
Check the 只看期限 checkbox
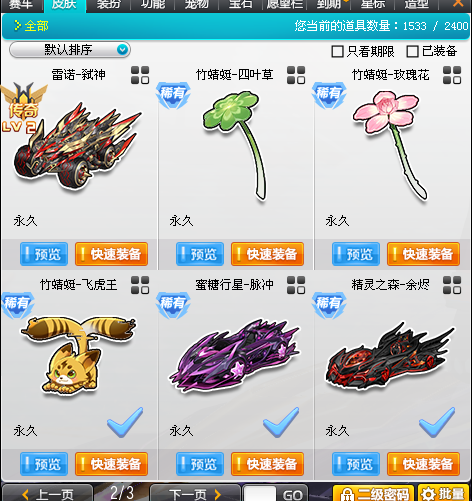point(337,51)
